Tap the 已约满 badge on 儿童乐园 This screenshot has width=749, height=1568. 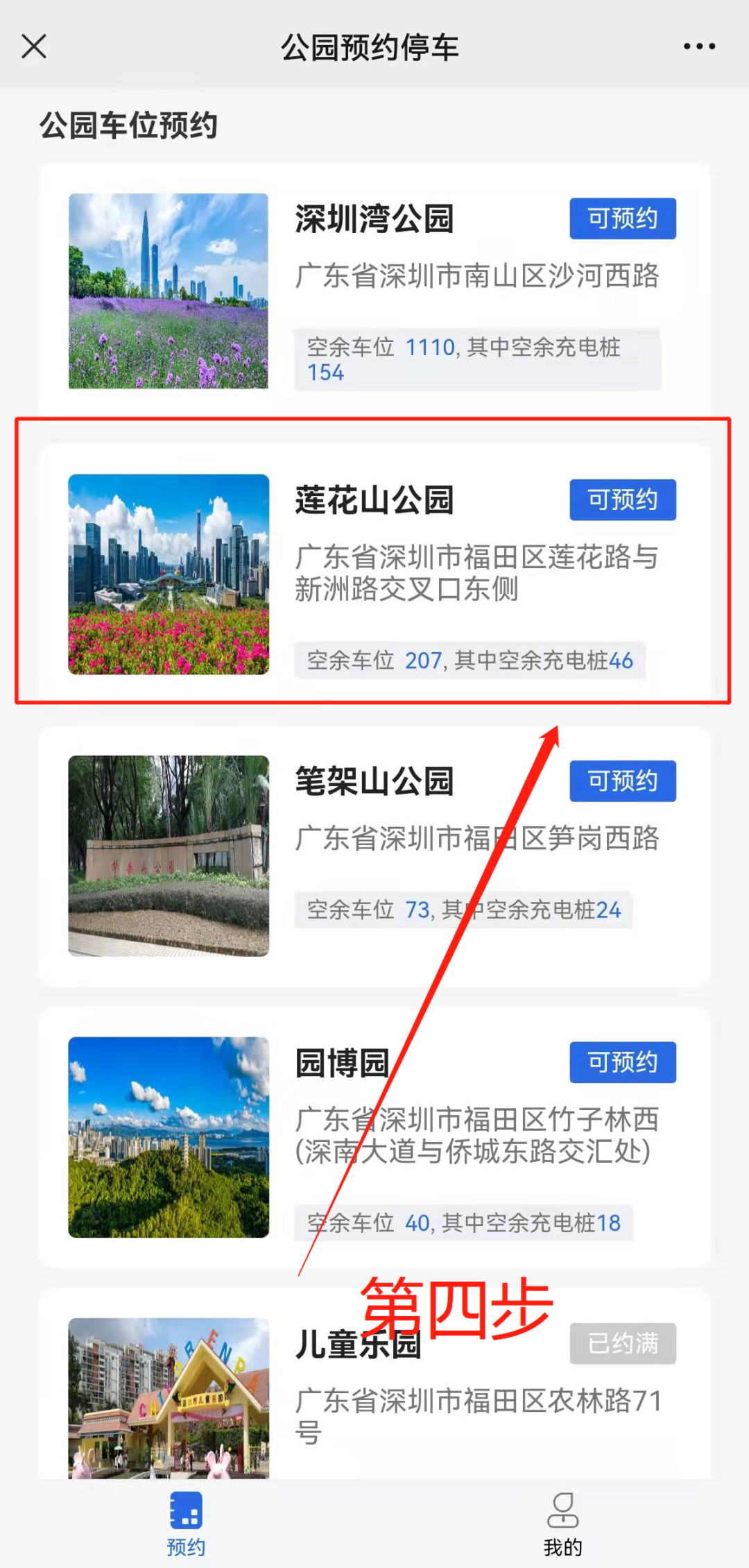[x=622, y=1343]
